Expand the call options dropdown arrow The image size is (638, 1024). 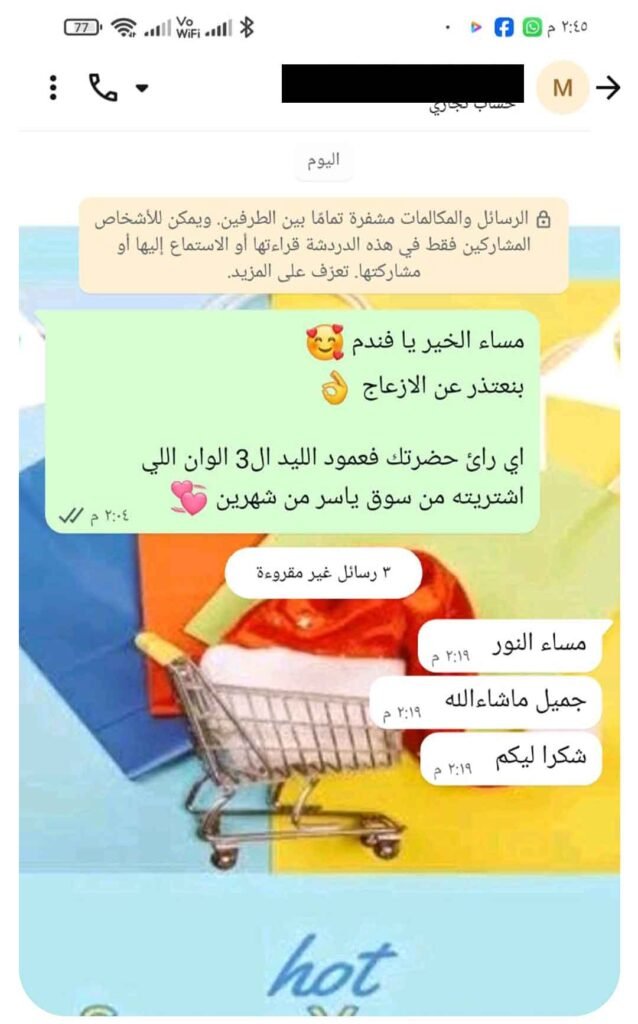click(x=141, y=88)
